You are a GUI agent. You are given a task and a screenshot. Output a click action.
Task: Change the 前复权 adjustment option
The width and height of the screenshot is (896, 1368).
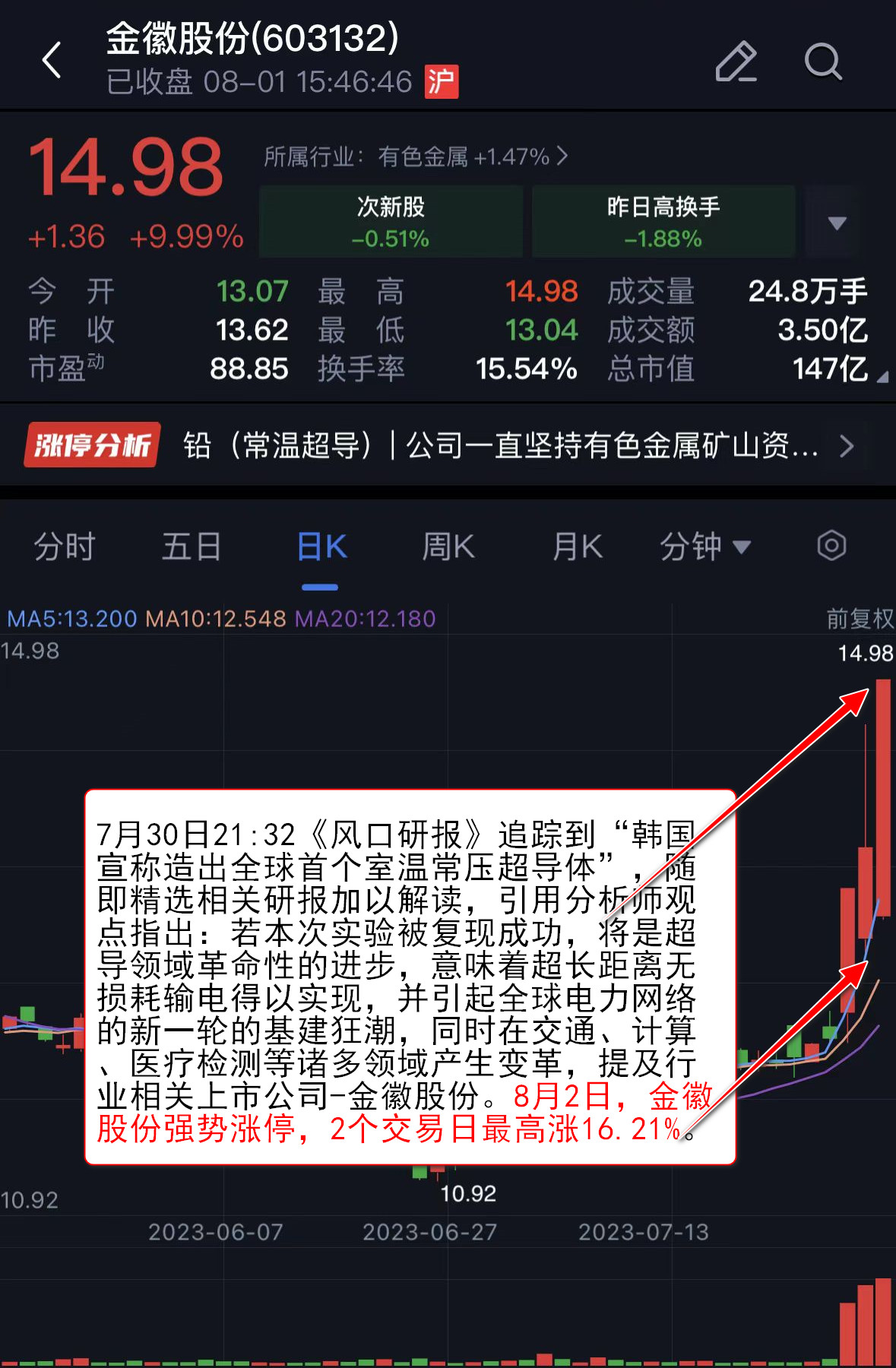click(x=860, y=619)
